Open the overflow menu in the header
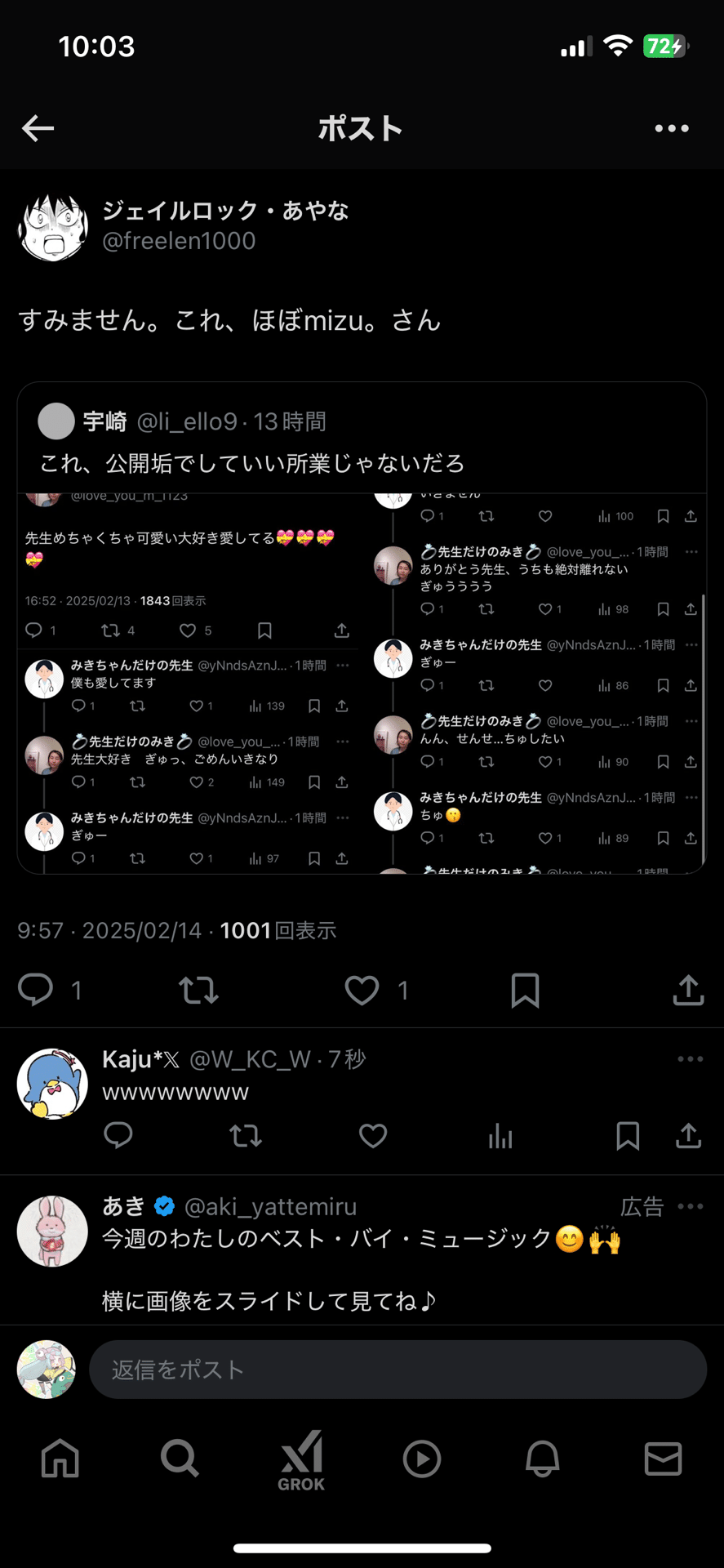Image resolution: width=724 pixels, height=1568 pixels. pos(672,128)
